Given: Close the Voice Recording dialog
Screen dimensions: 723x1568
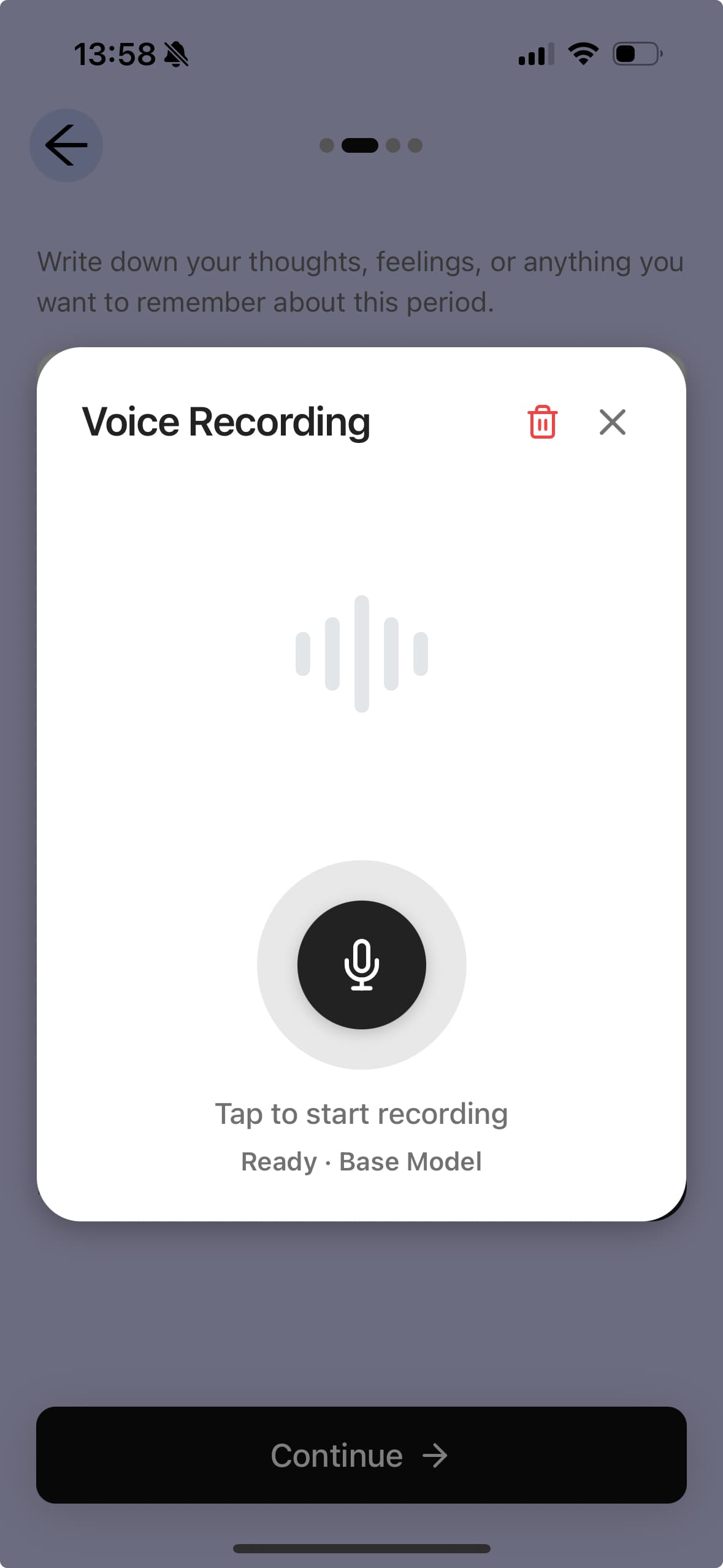Looking at the screenshot, I should click(612, 422).
